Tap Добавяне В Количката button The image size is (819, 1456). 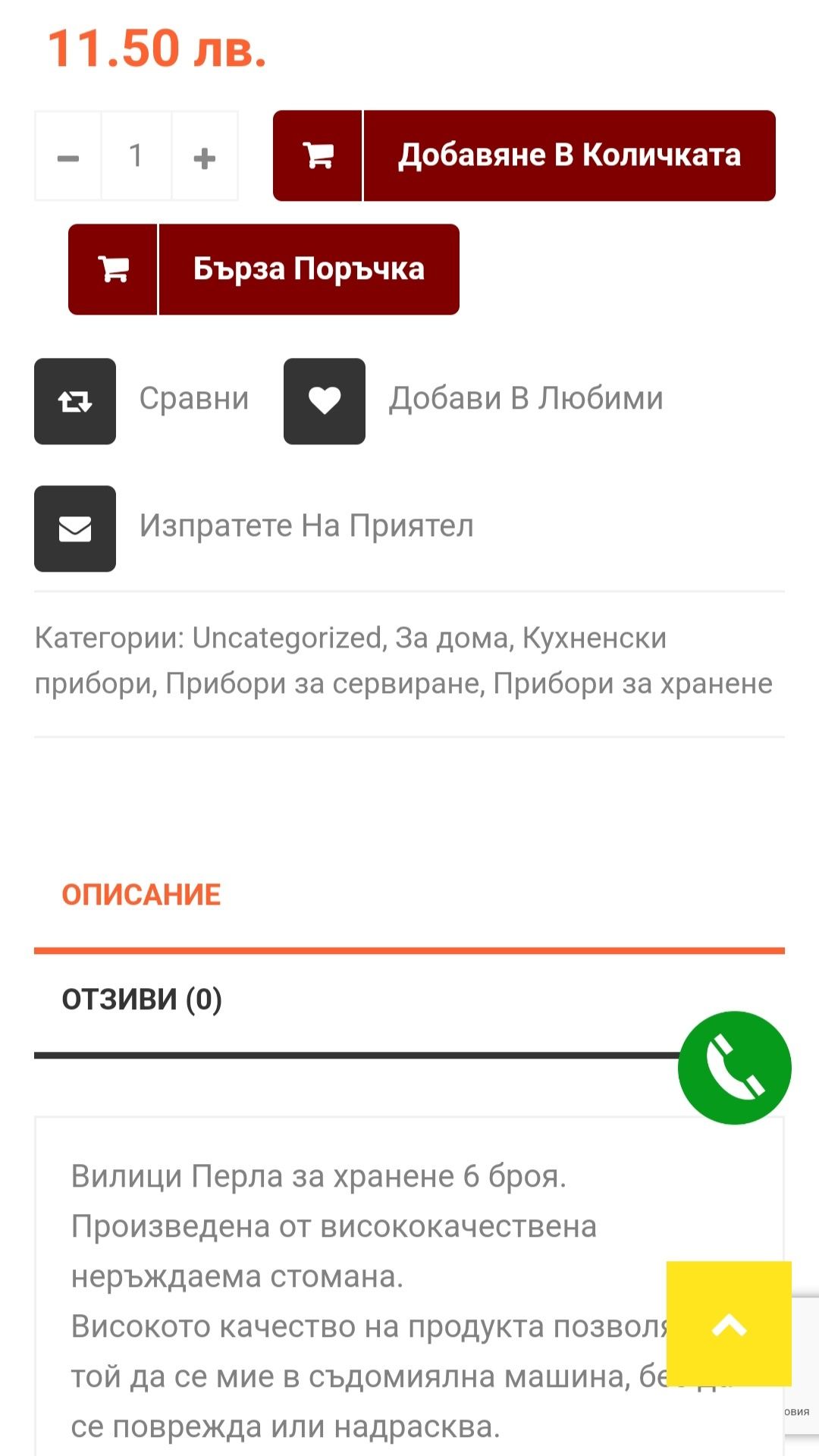click(x=524, y=155)
